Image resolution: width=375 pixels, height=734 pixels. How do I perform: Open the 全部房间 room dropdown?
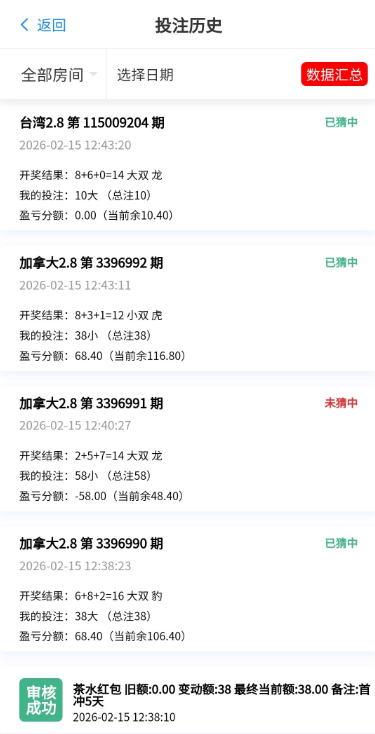click(x=59, y=75)
